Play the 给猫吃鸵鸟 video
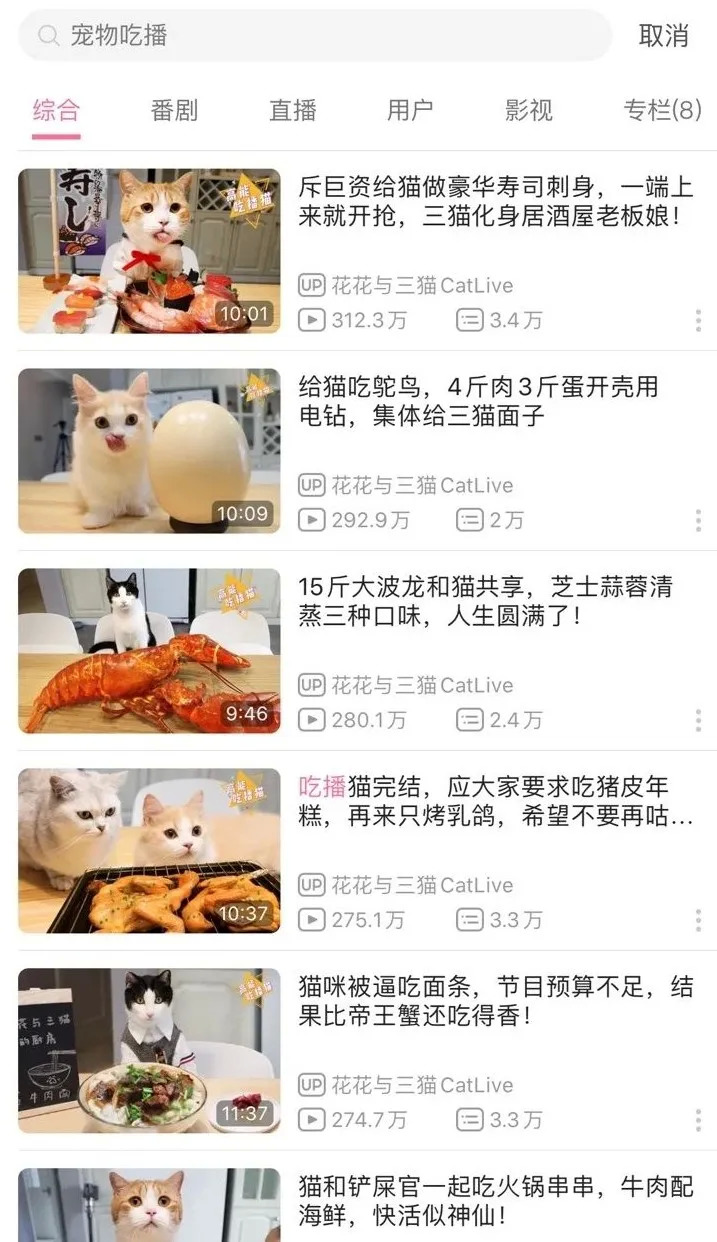 tap(150, 450)
